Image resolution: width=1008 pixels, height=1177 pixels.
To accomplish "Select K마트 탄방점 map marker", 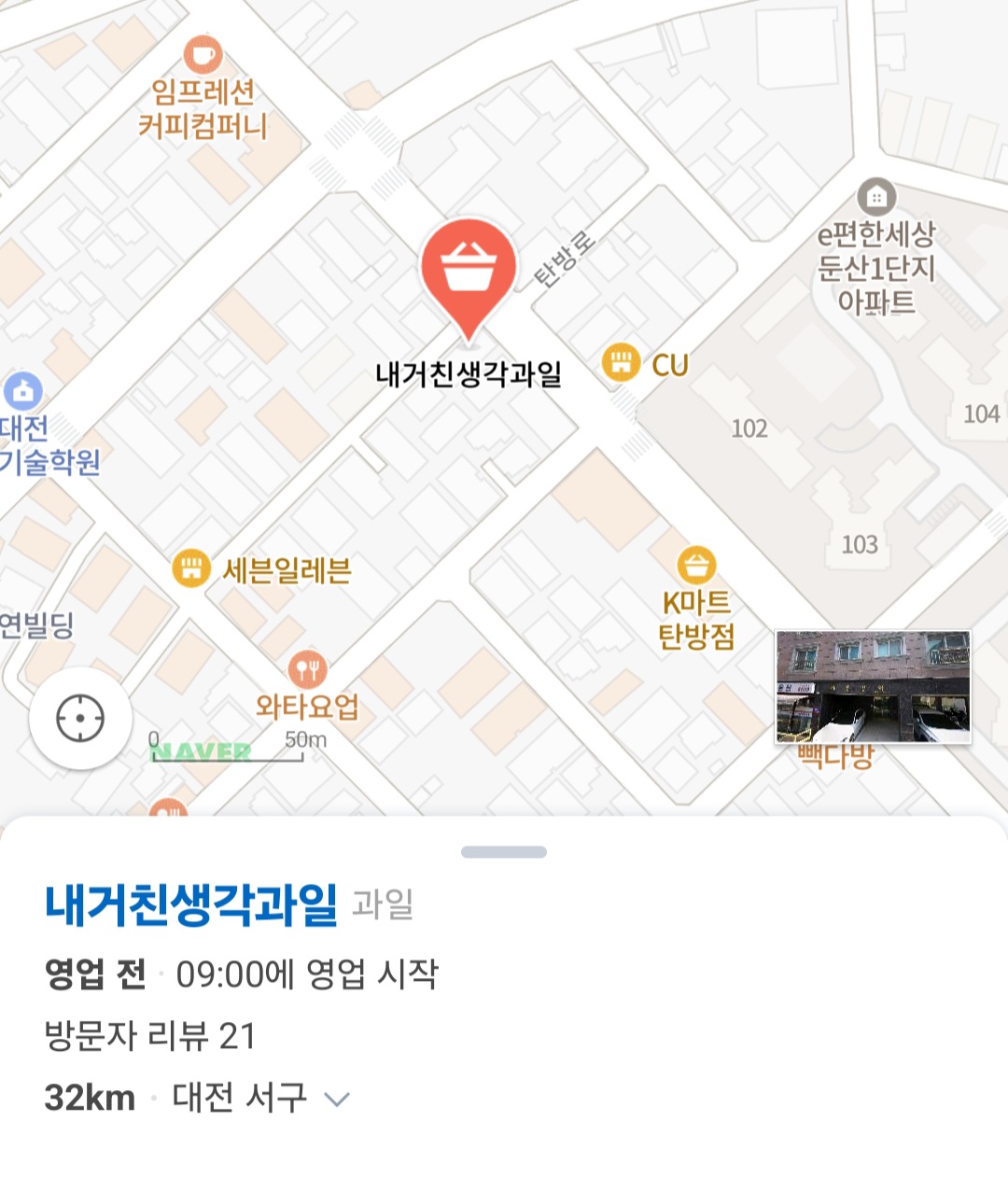I will pyautogui.click(x=696, y=567).
